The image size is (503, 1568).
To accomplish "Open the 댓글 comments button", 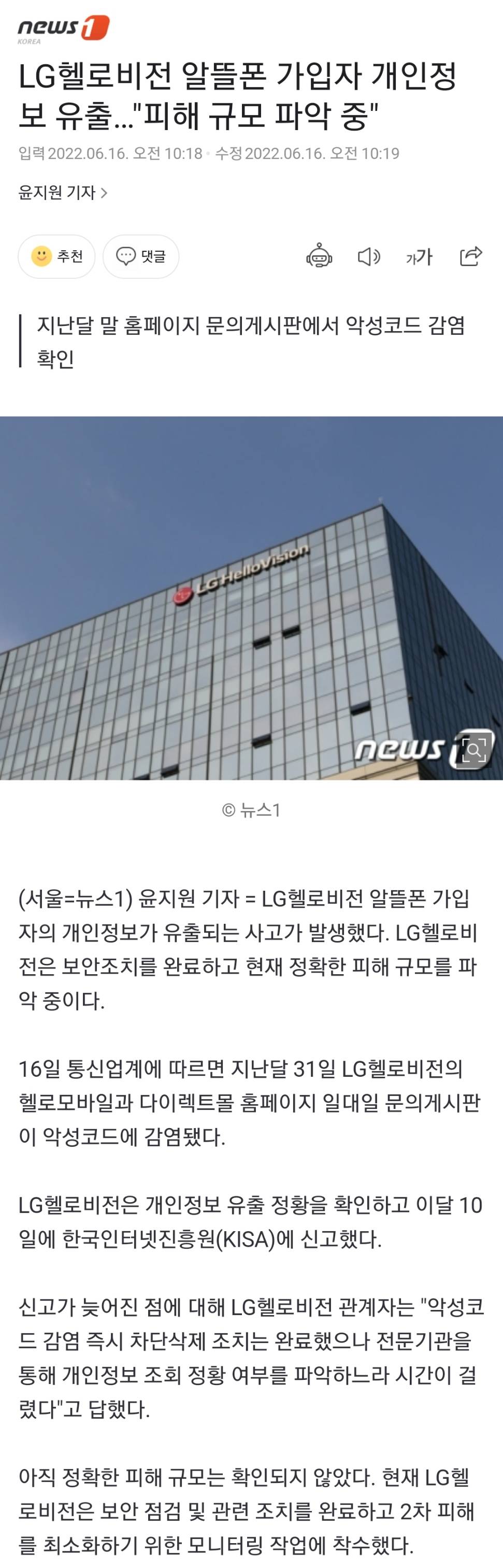I will 141,256.
